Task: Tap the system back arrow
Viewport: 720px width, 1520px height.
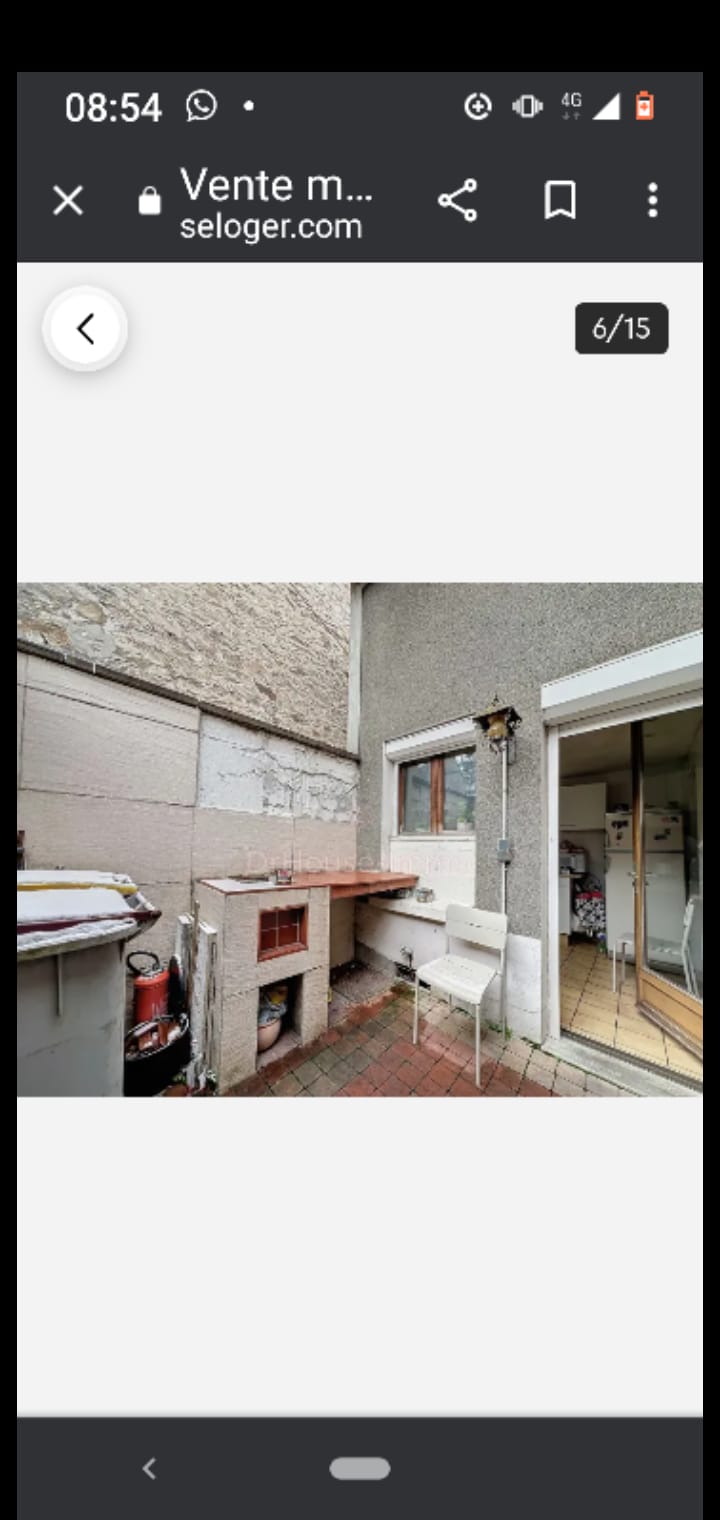Action: point(149,1468)
